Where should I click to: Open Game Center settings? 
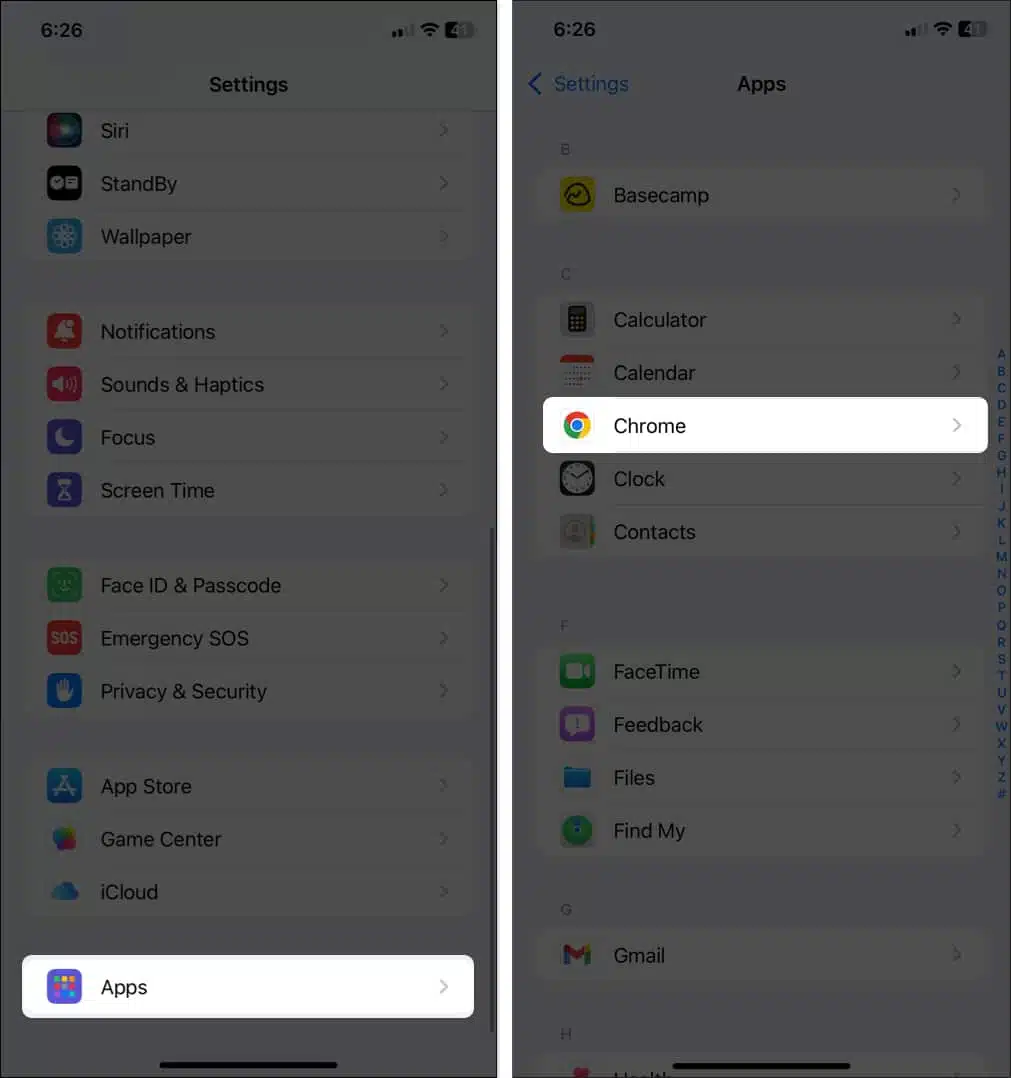(x=247, y=840)
